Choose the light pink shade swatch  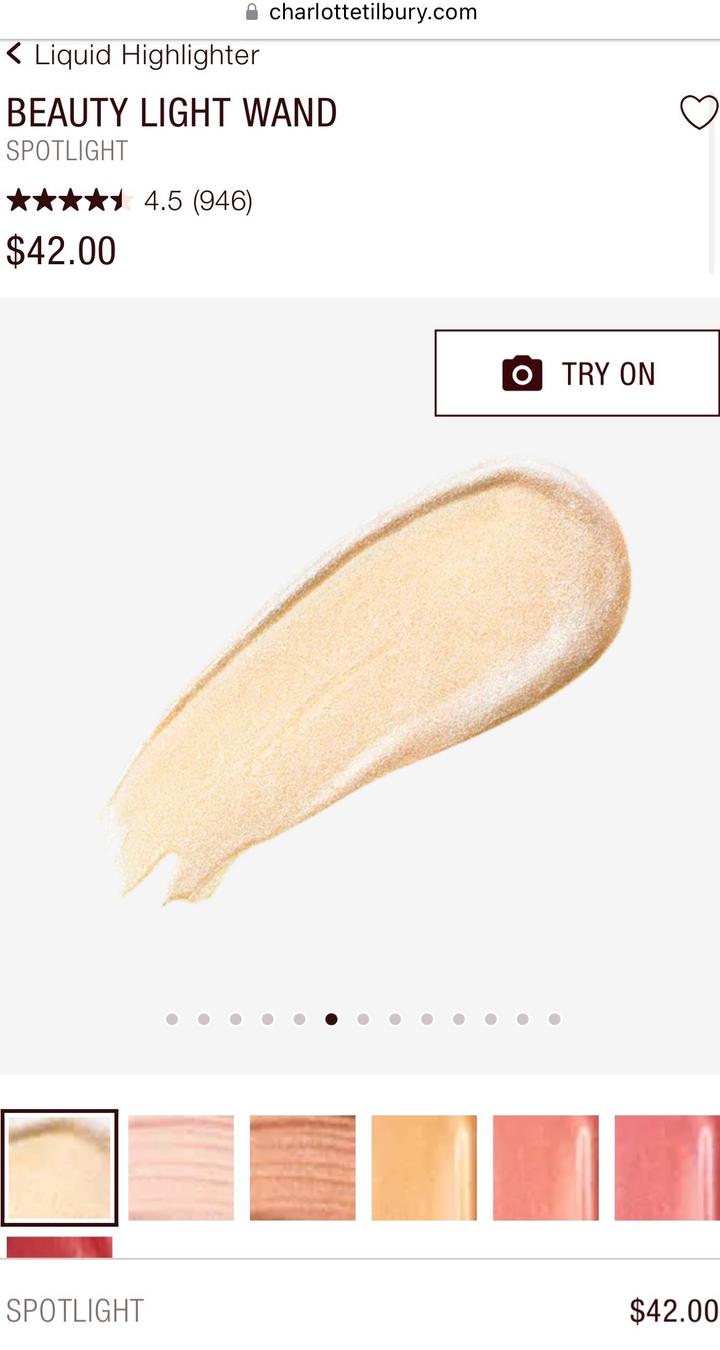pyautogui.click(x=181, y=1167)
